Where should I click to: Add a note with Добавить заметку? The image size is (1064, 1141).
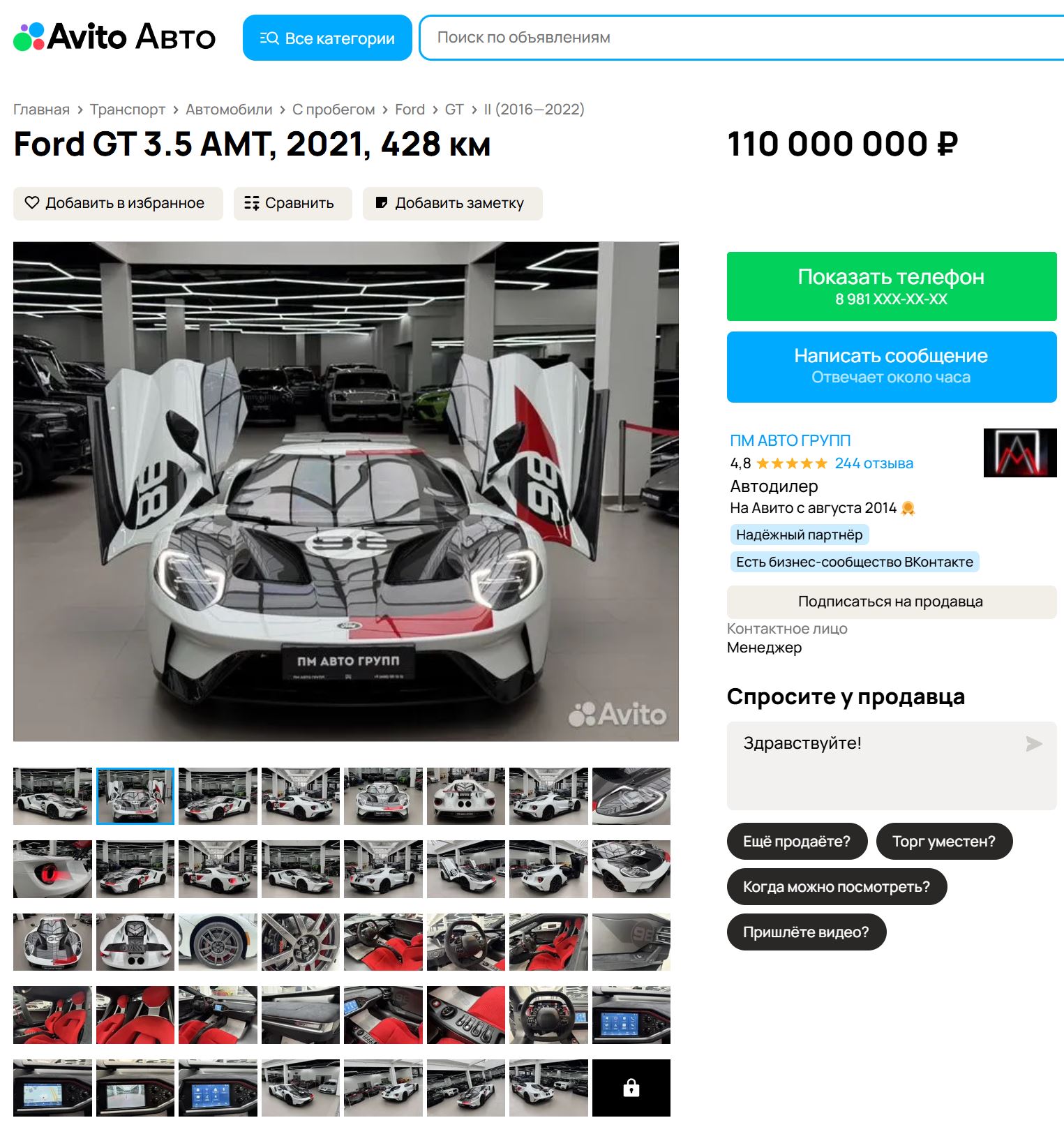(451, 203)
